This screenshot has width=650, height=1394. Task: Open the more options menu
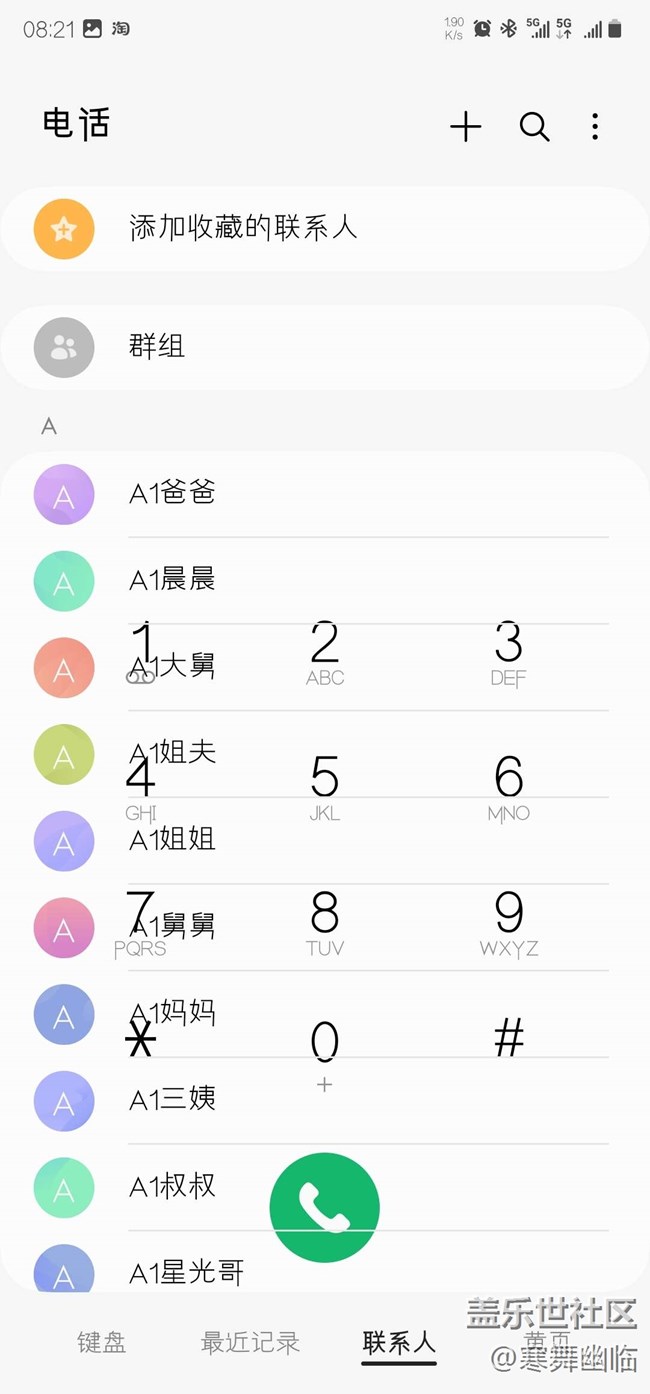(x=595, y=127)
